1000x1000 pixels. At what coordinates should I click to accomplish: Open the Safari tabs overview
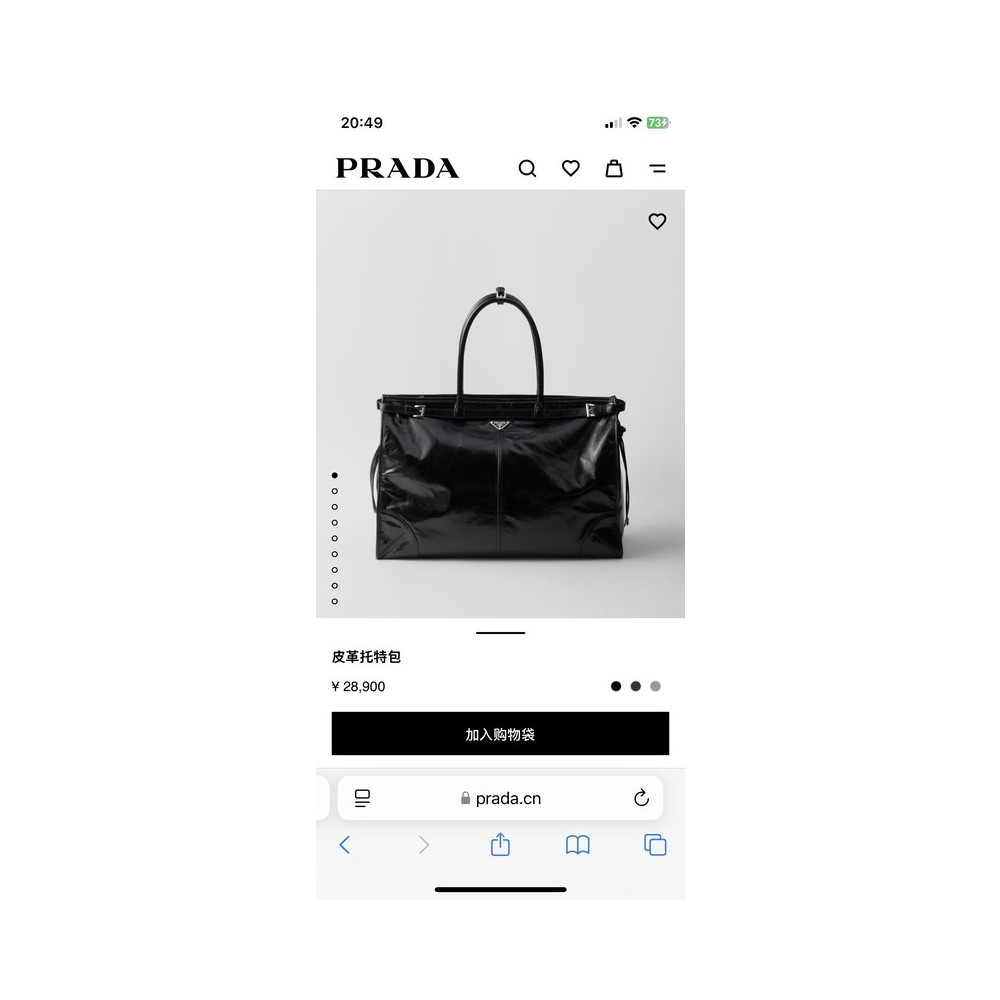655,845
